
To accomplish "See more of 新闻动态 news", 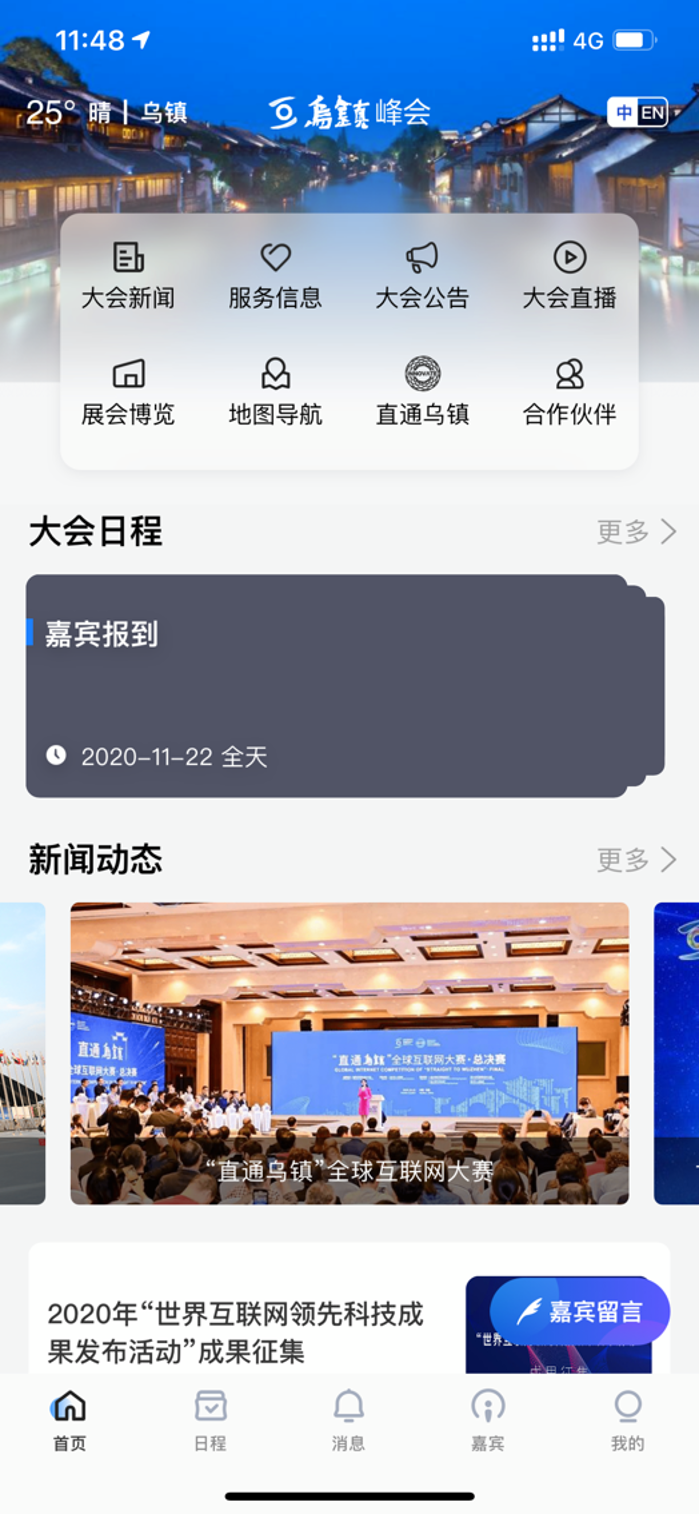I will (x=636, y=859).
